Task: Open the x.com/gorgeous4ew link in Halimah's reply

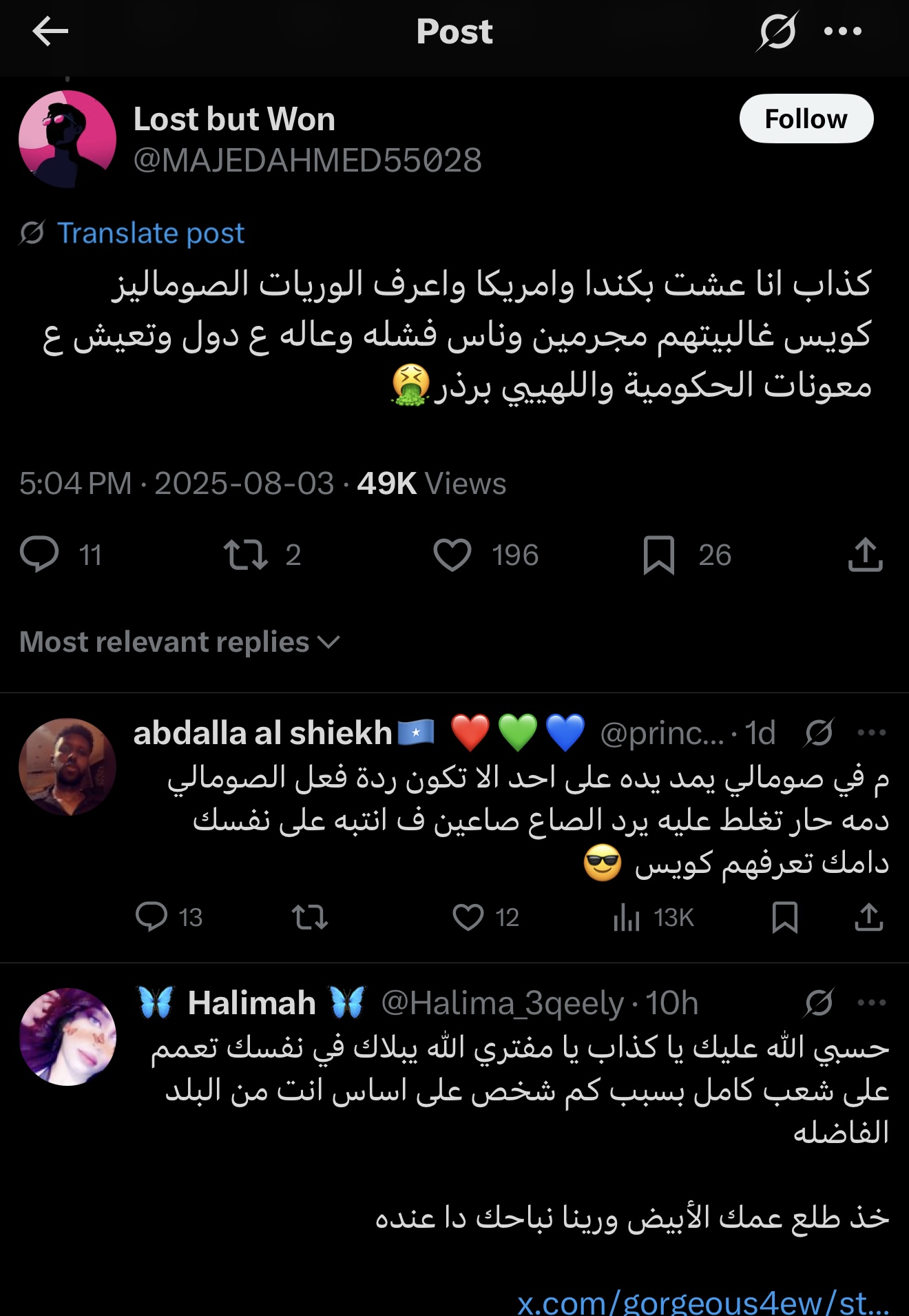Action: 702,1302
